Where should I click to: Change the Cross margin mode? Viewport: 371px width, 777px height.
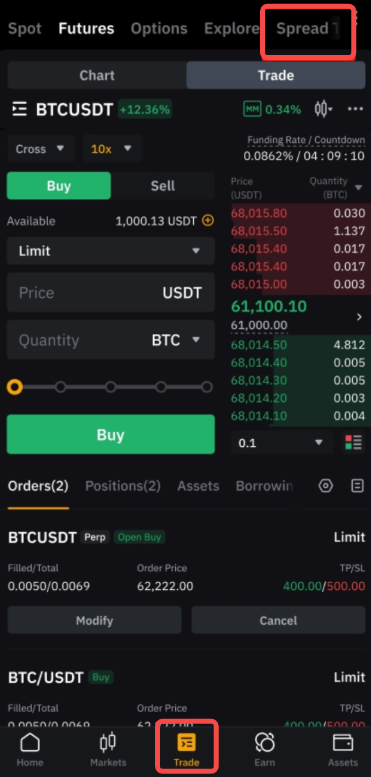pos(41,149)
